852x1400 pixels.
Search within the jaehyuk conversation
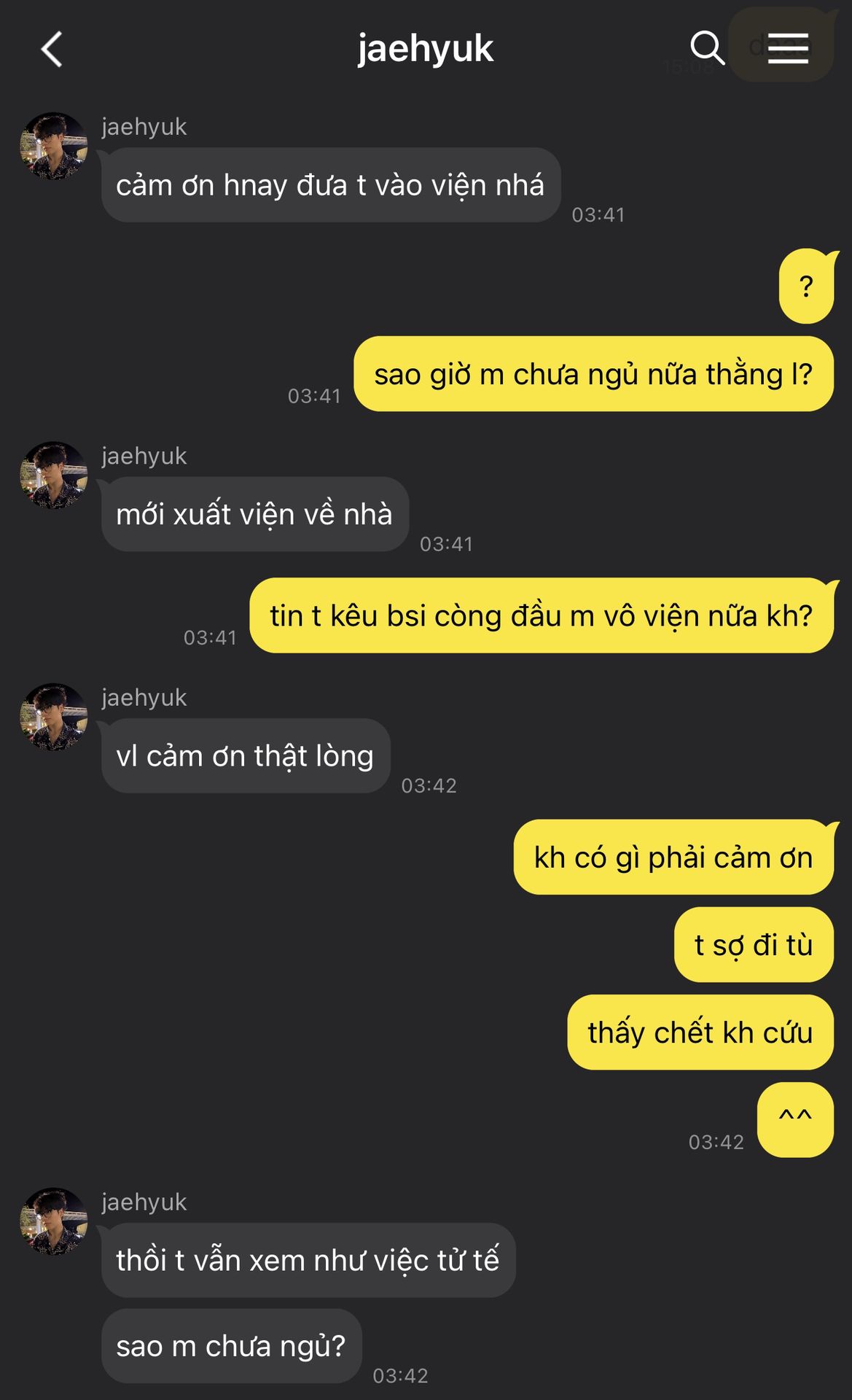click(x=706, y=48)
